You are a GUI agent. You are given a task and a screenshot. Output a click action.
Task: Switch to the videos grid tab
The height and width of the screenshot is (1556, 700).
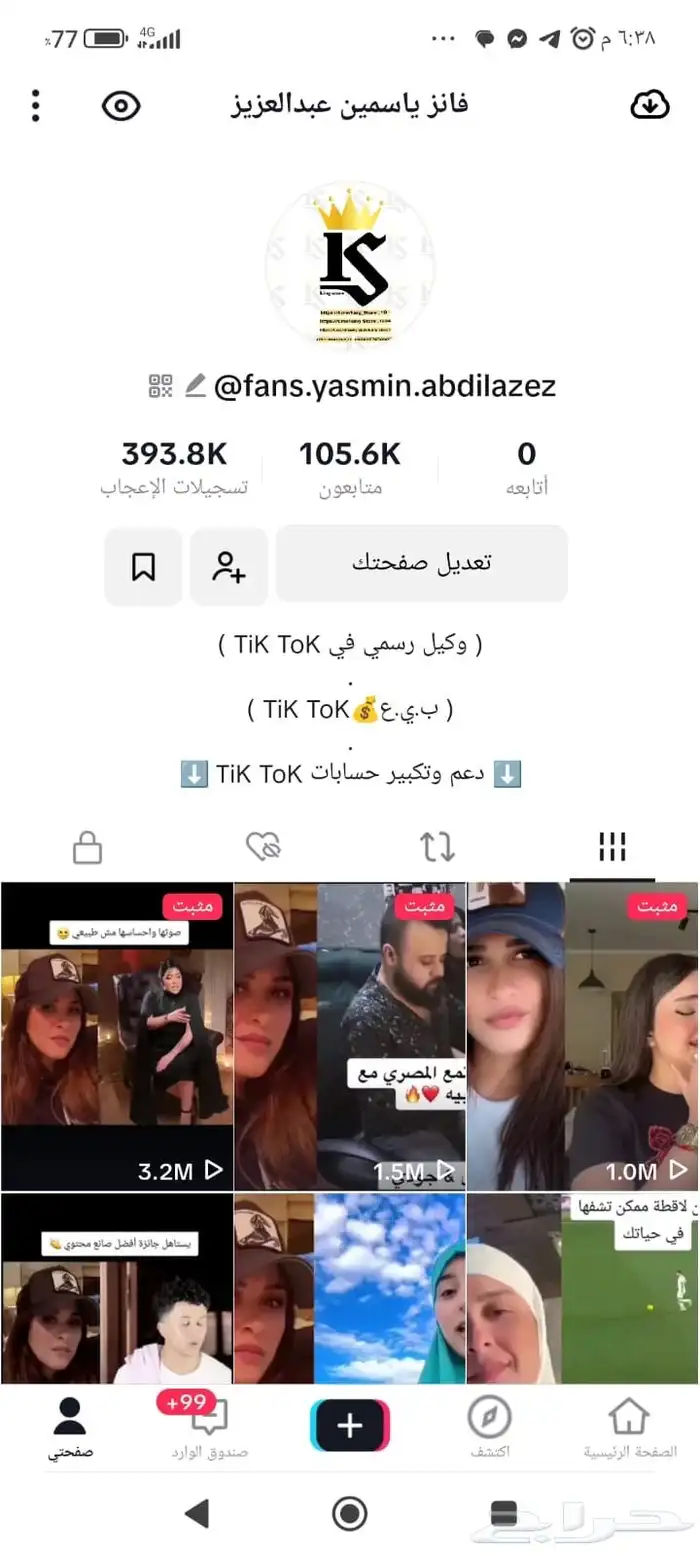pos(612,847)
